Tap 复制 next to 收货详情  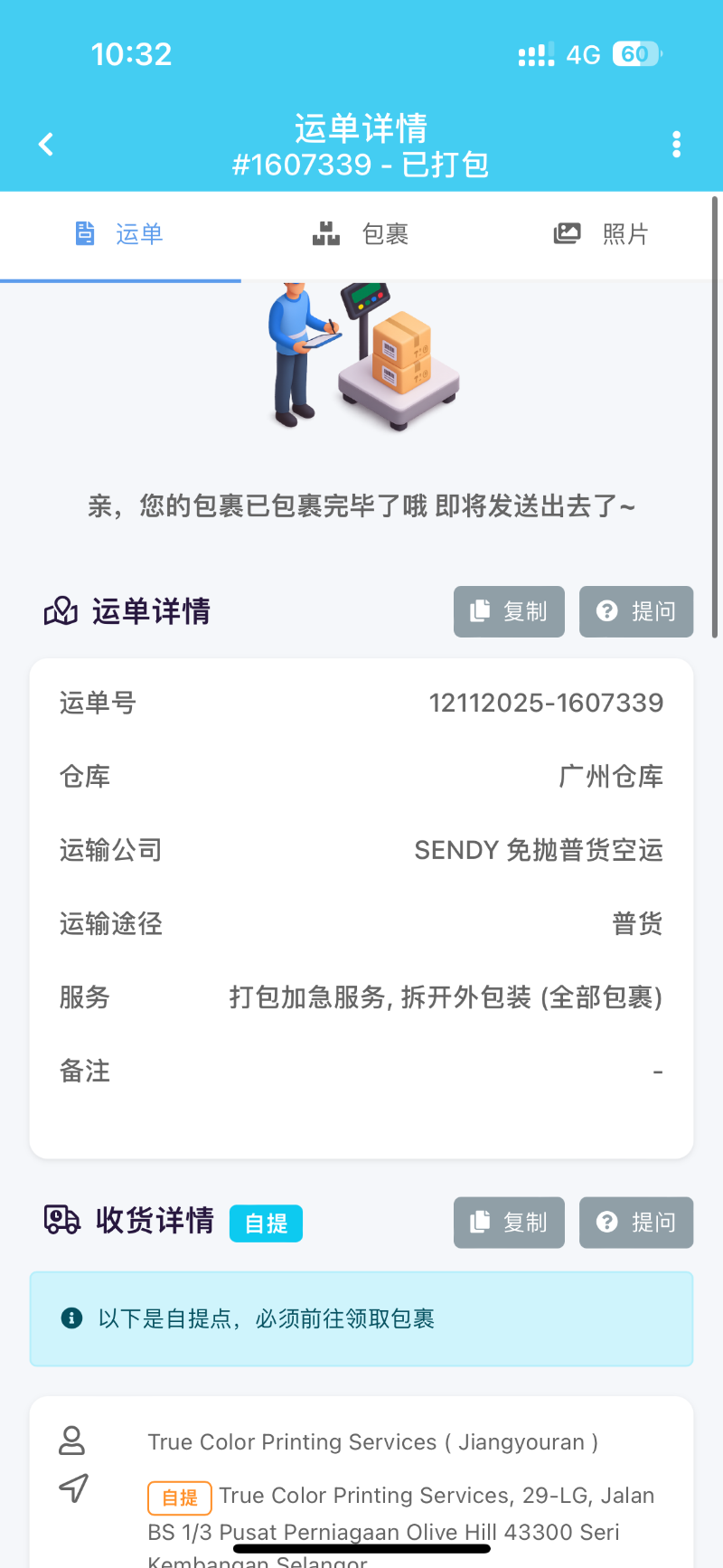[509, 1223]
